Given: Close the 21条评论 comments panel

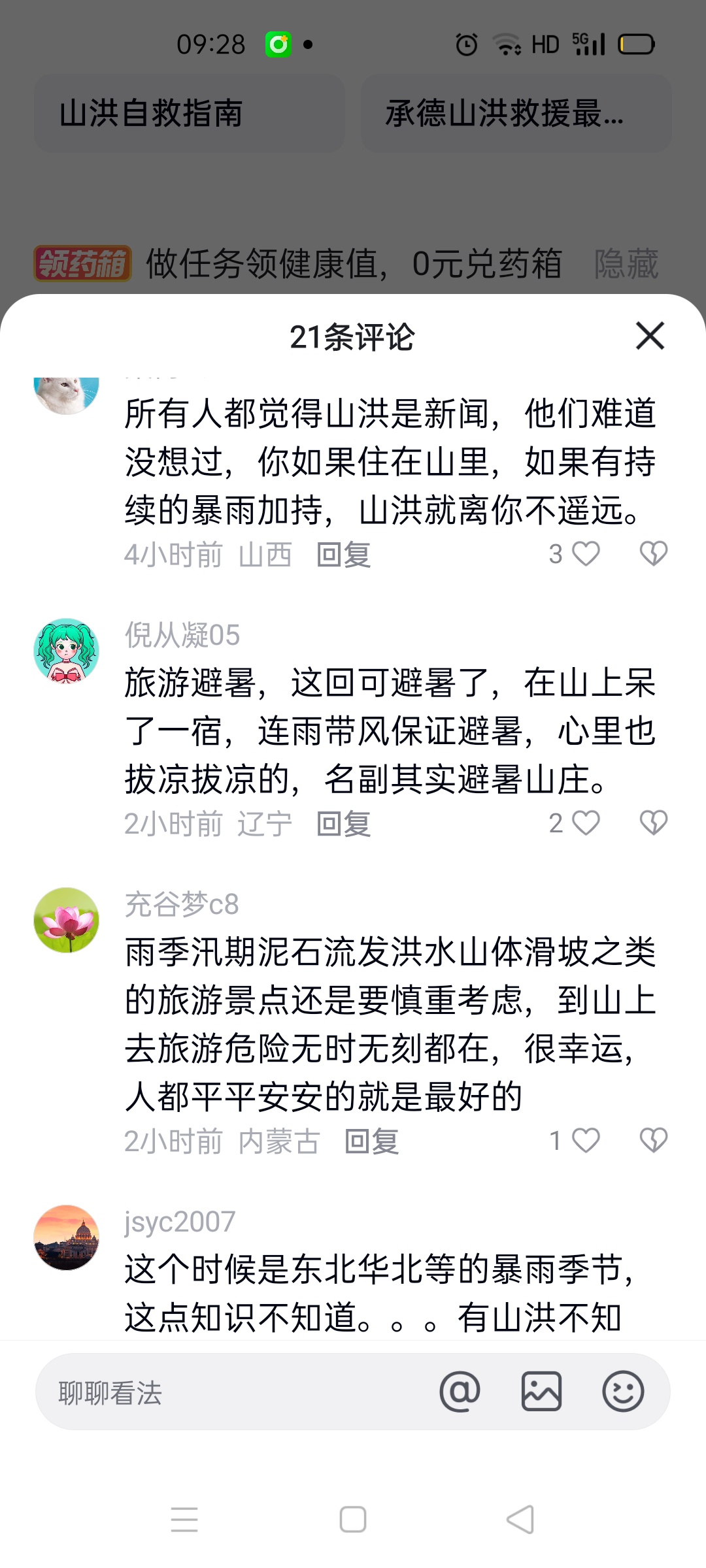Looking at the screenshot, I should (x=650, y=336).
